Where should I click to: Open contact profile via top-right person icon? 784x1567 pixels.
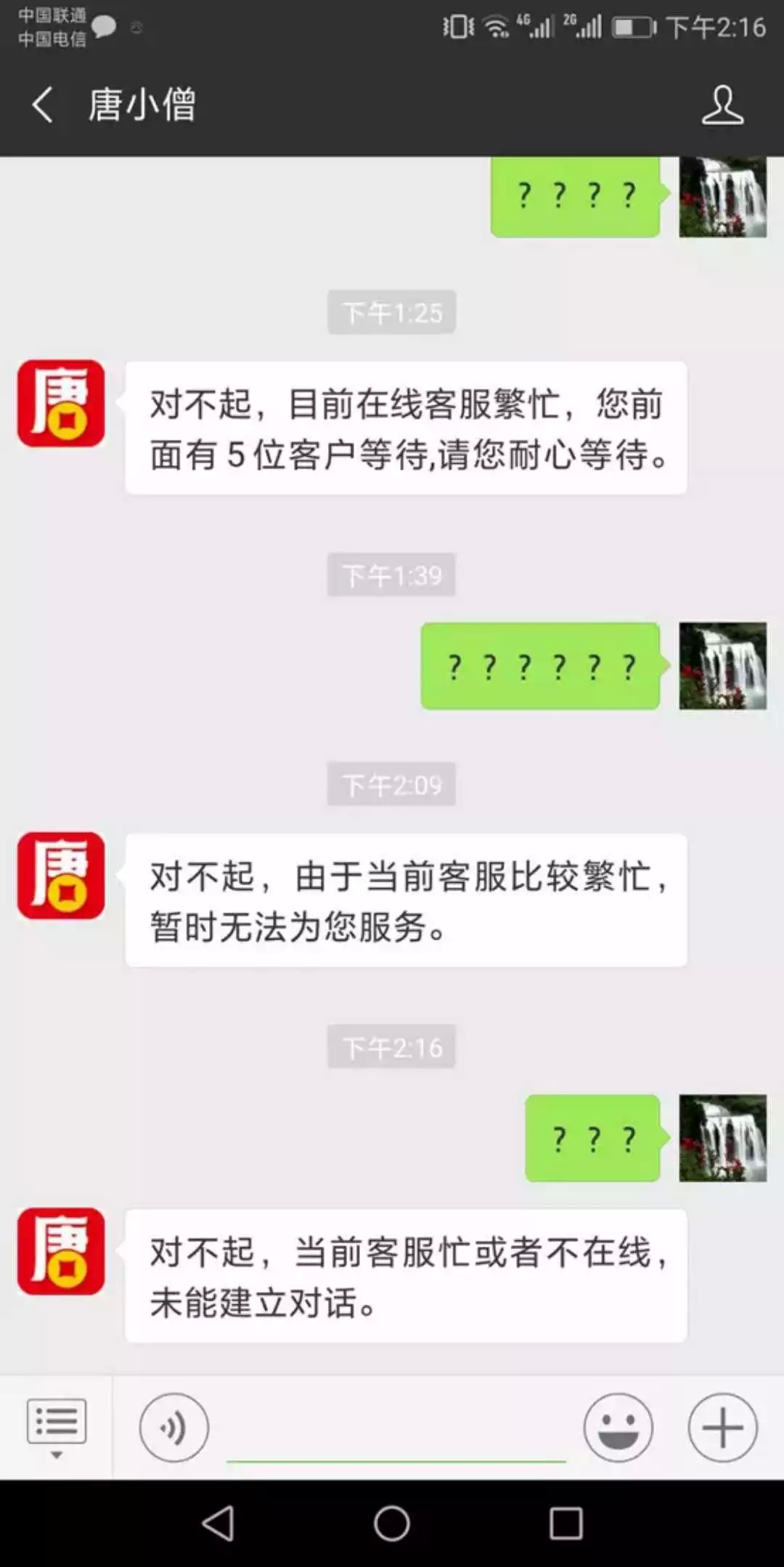pyautogui.click(x=723, y=105)
